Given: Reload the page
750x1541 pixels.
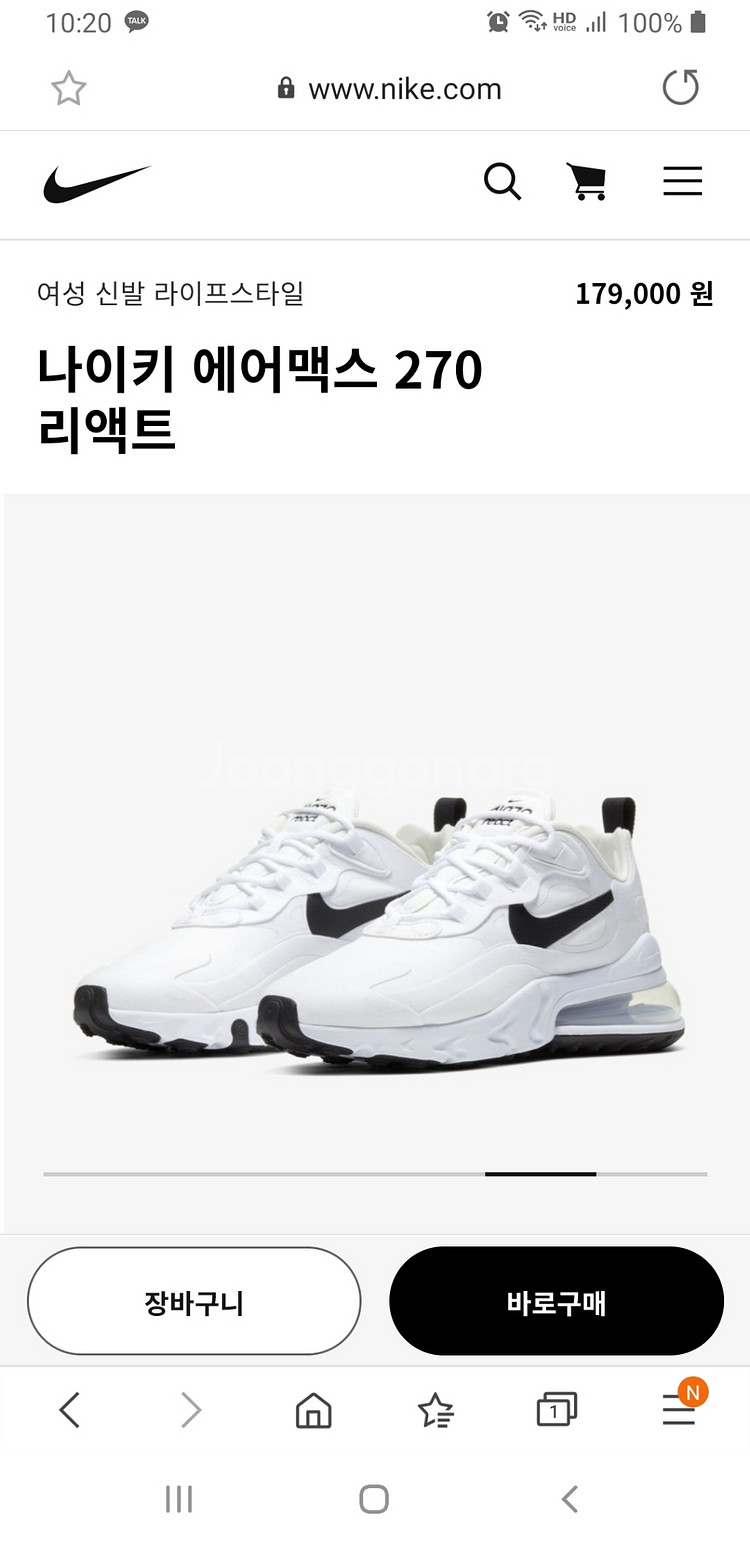Looking at the screenshot, I should pyautogui.click(x=681, y=88).
